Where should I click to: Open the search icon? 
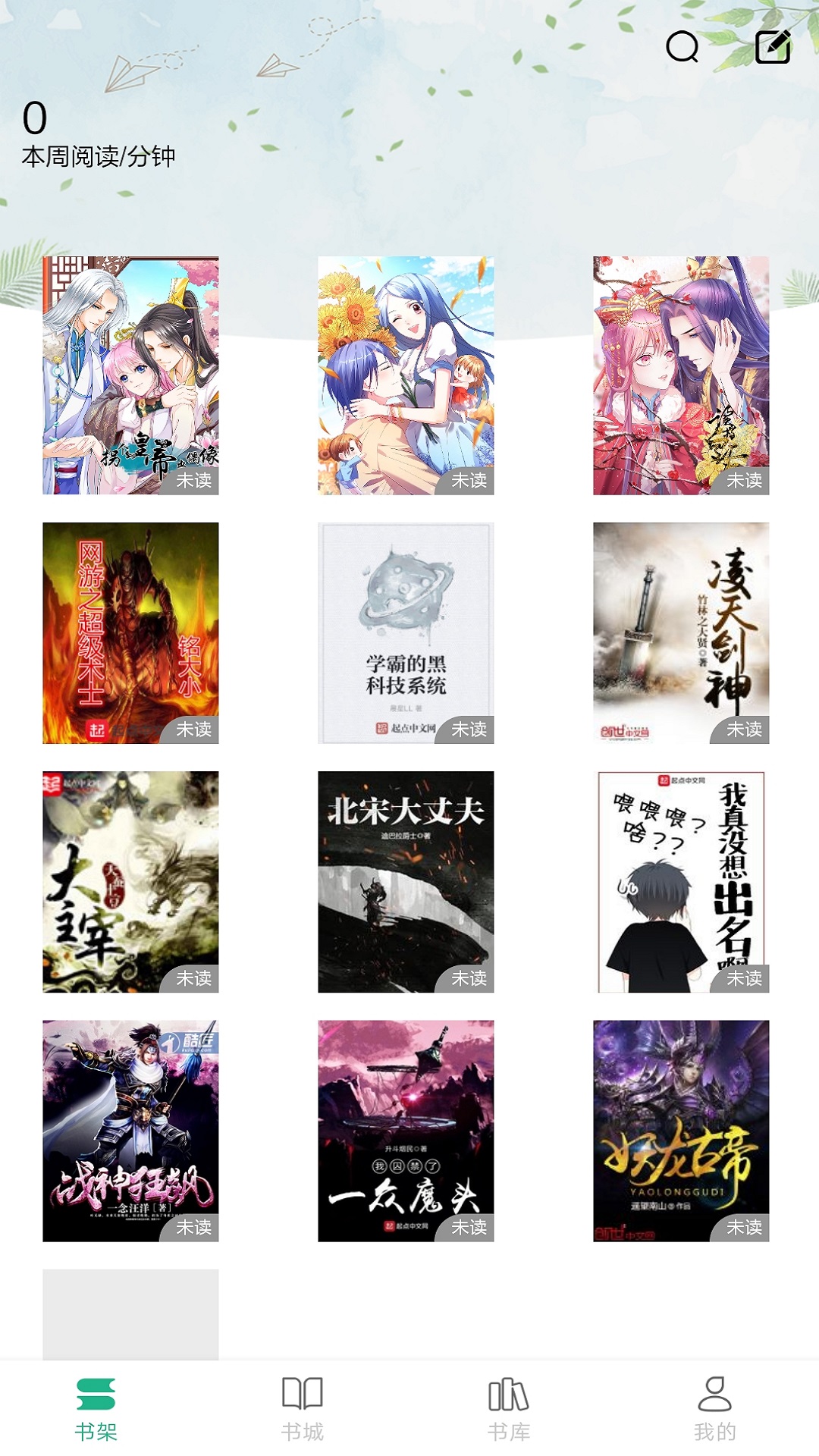[682, 47]
